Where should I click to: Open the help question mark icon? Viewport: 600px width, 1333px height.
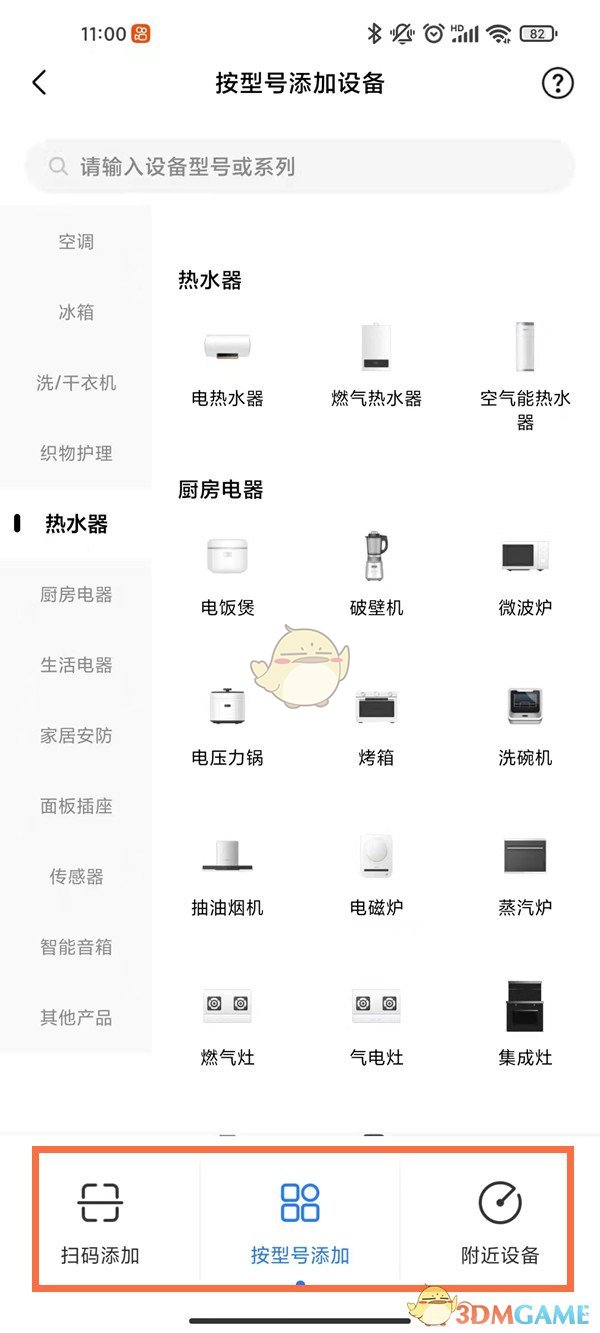(x=557, y=83)
